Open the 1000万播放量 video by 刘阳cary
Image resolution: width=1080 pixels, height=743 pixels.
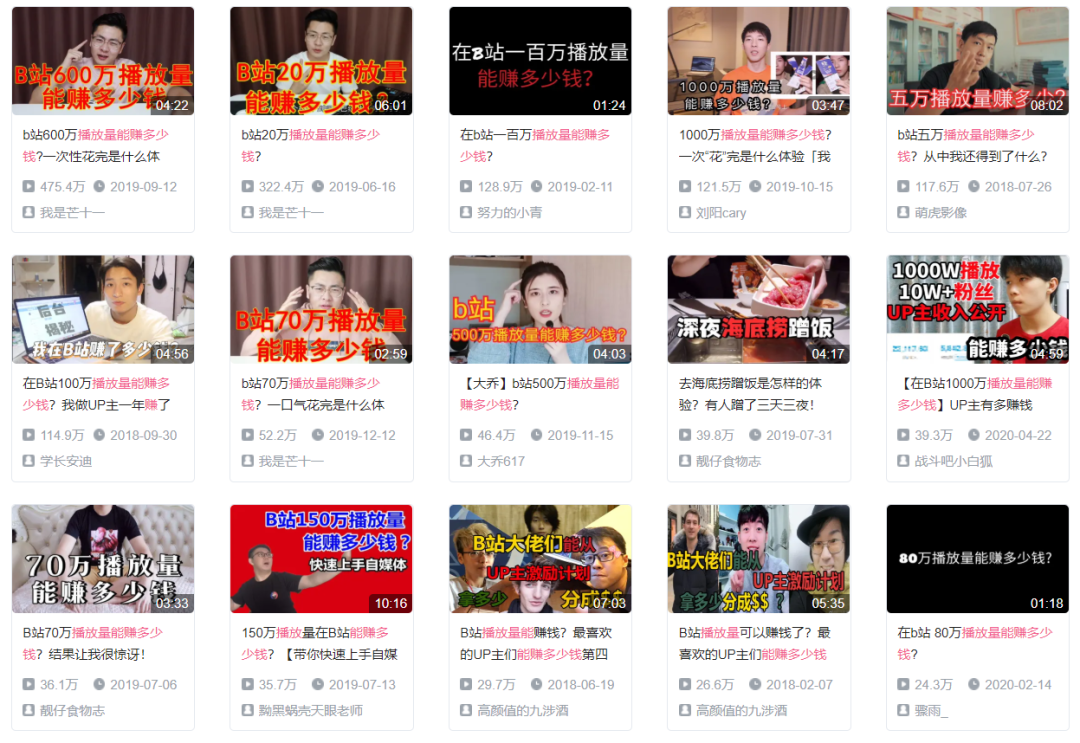pyautogui.click(x=758, y=62)
